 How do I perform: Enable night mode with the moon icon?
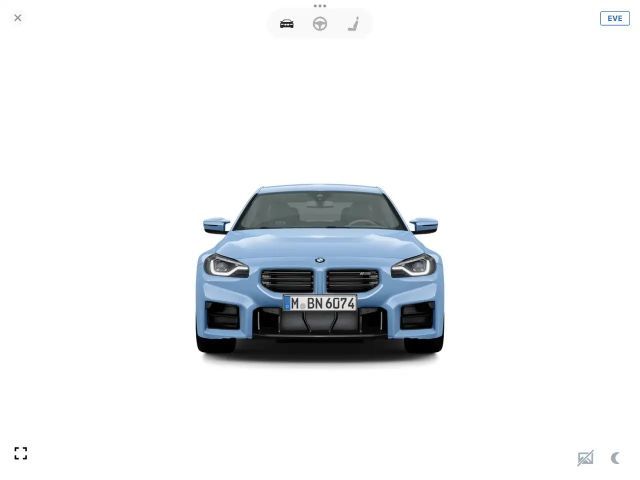point(615,458)
